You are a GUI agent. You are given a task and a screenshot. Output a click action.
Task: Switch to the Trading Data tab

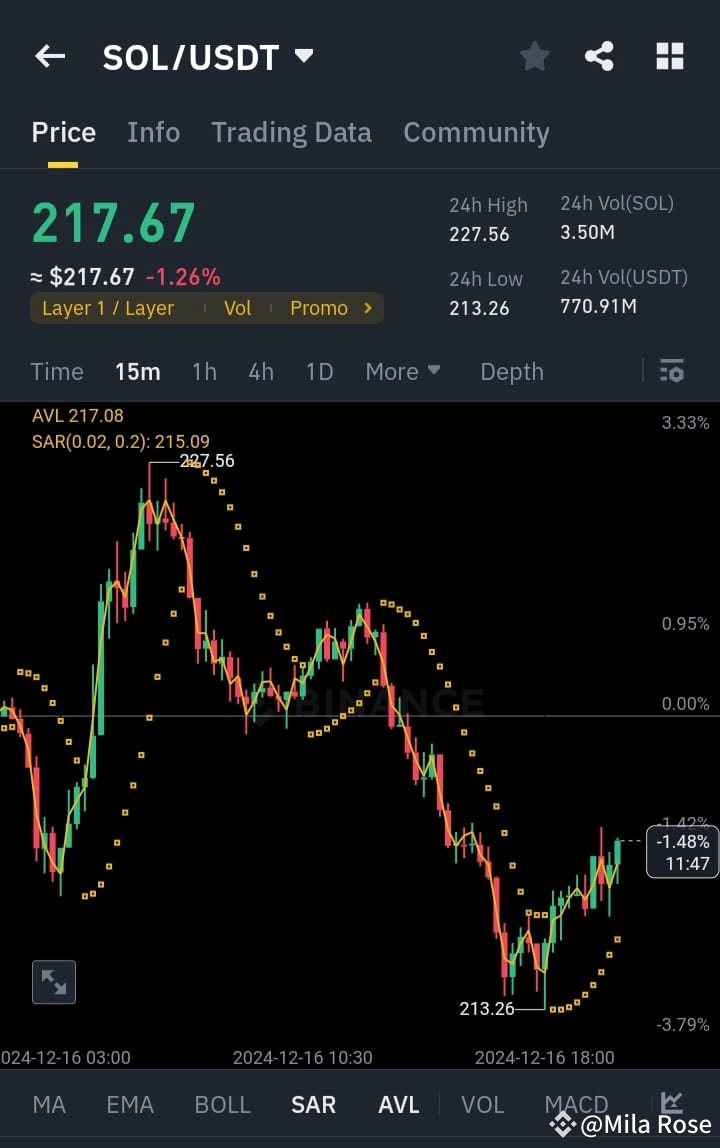click(x=291, y=132)
